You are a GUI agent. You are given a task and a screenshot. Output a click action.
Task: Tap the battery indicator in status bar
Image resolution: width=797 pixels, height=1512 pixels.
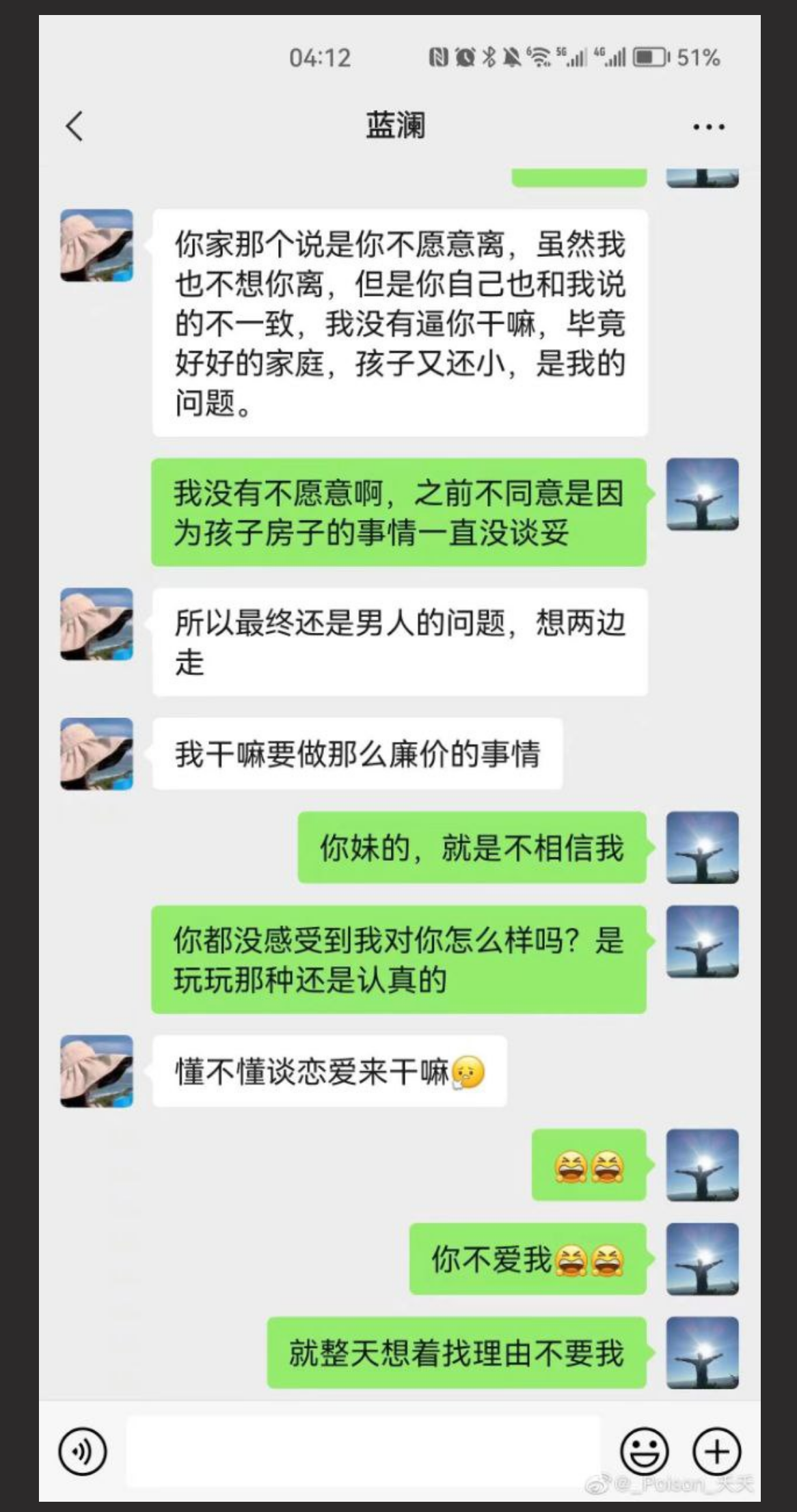pyautogui.click(x=651, y=59)
